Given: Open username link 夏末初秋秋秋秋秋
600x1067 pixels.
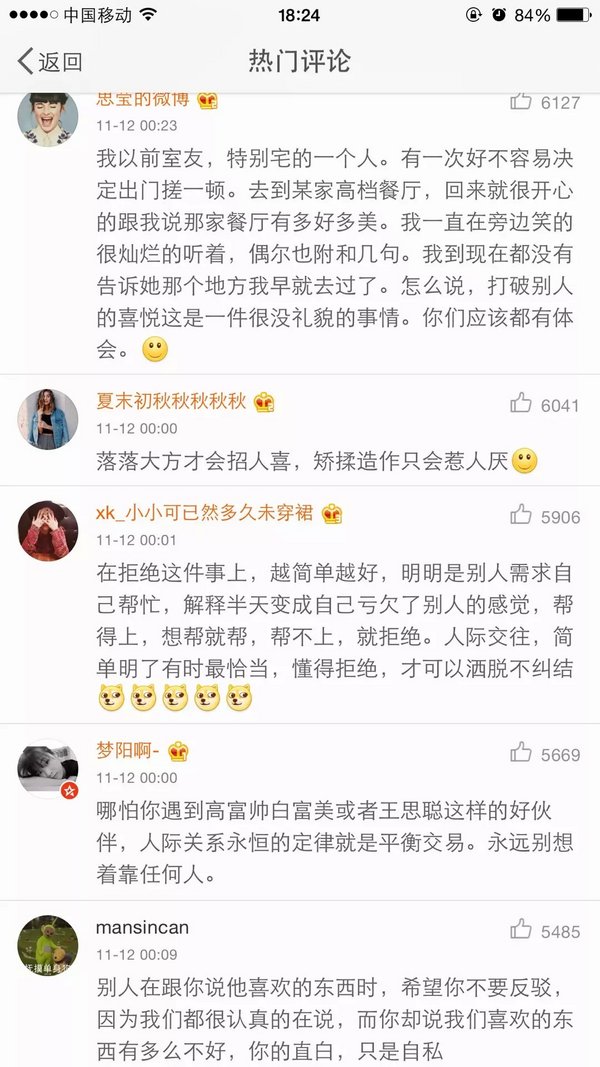Looking at the screenshot, I should [x=171, y=403].
